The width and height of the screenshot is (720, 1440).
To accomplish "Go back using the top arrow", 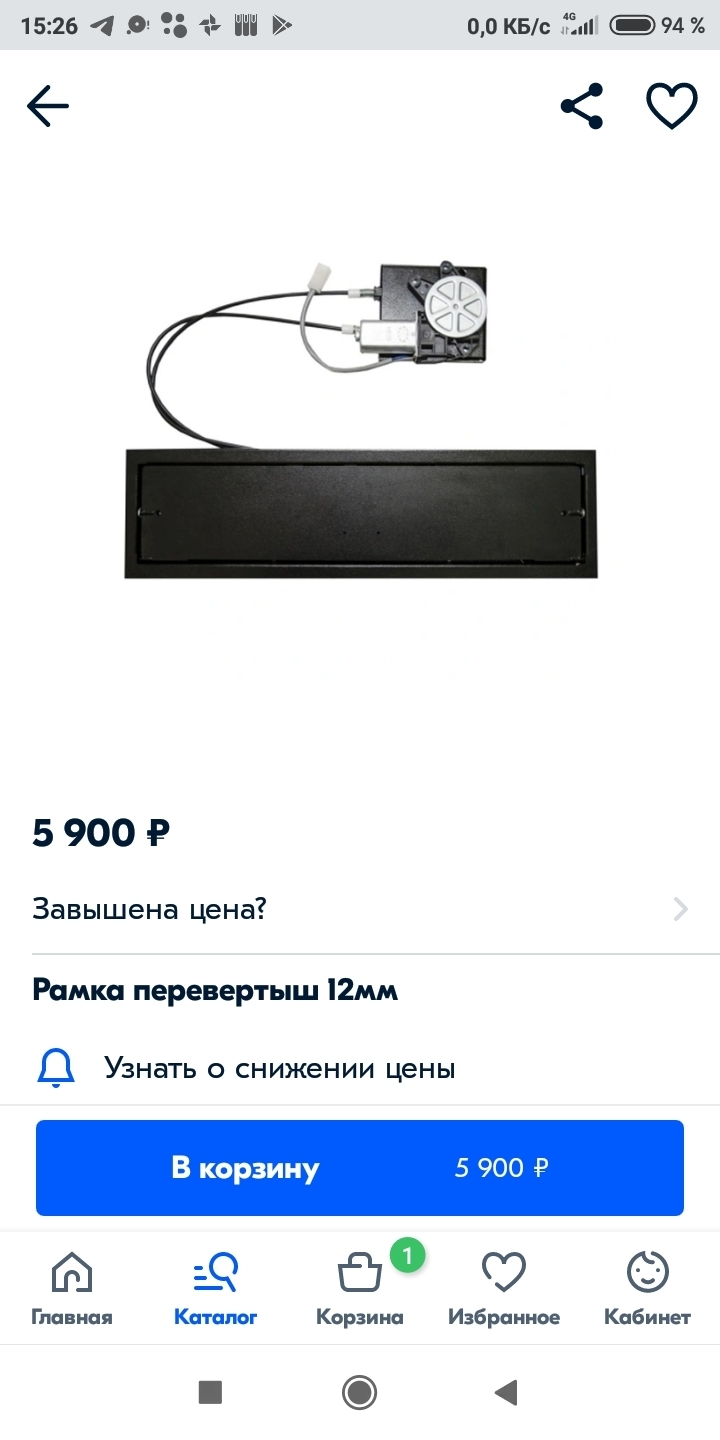I will (48, 106).
